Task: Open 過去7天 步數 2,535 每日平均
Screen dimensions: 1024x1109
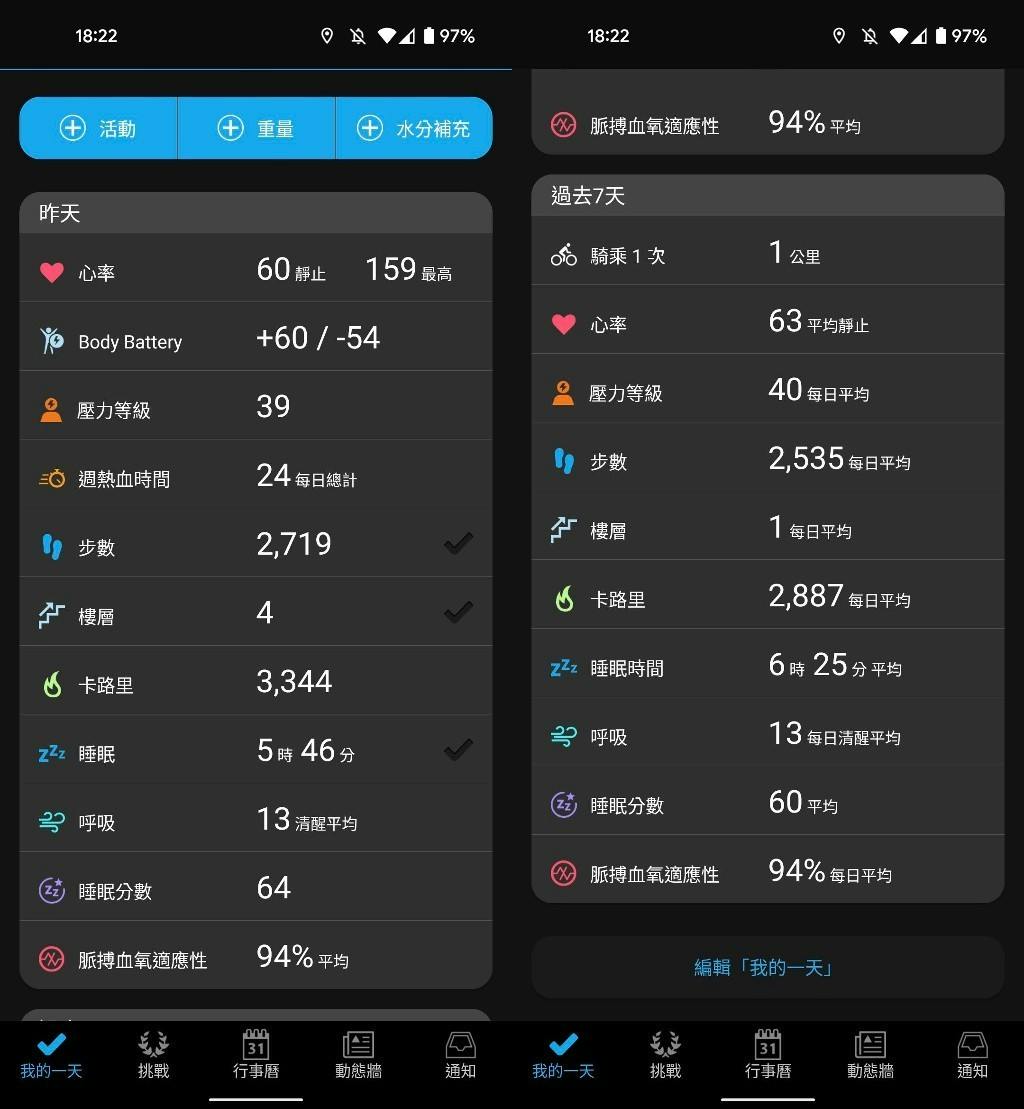Action: pos(767,460)
